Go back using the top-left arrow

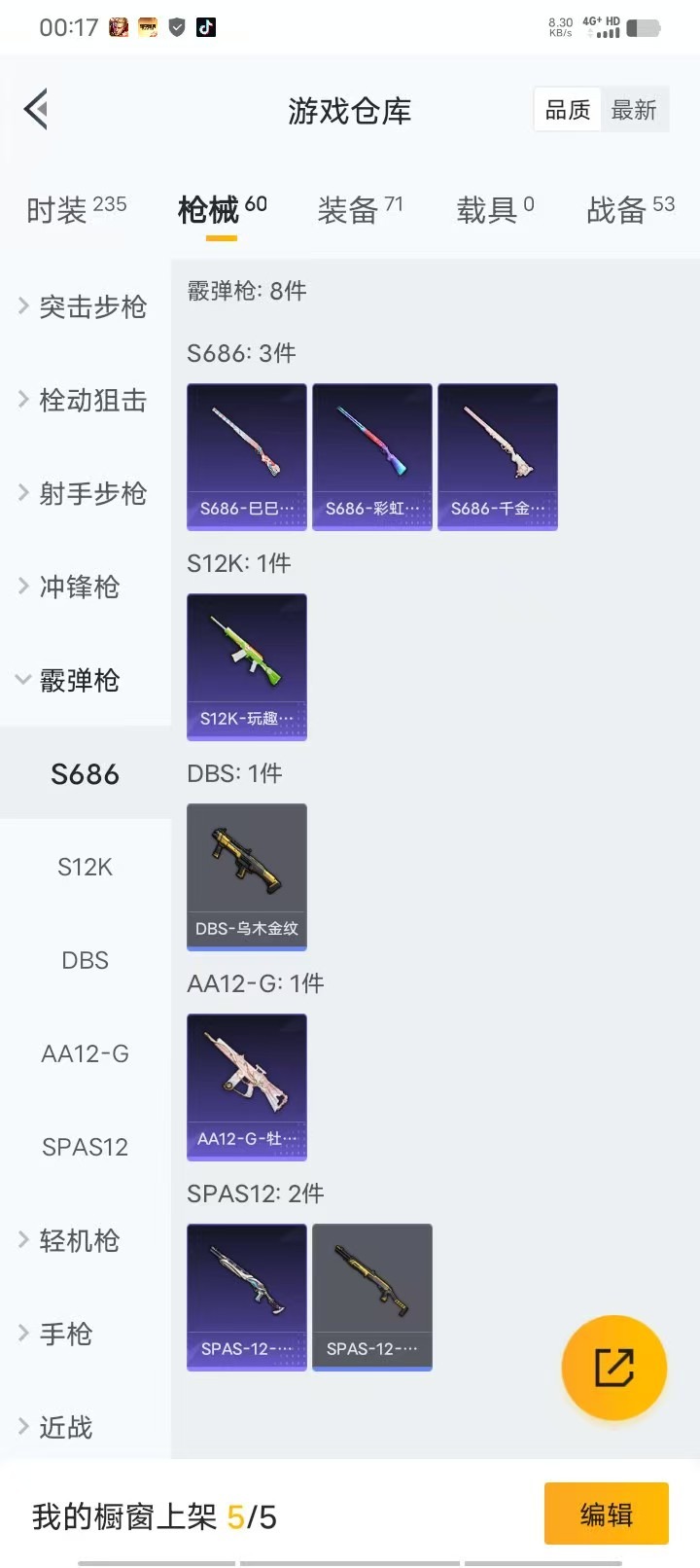(x=37, y=109)
